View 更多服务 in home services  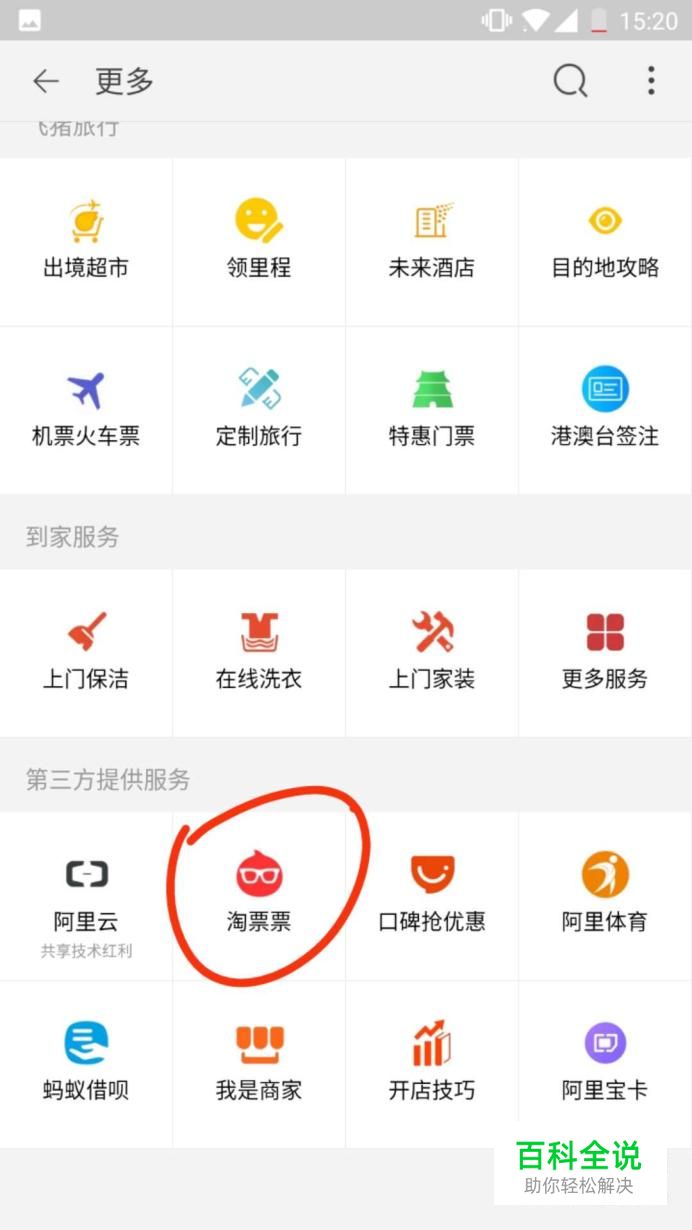[605, 652]
